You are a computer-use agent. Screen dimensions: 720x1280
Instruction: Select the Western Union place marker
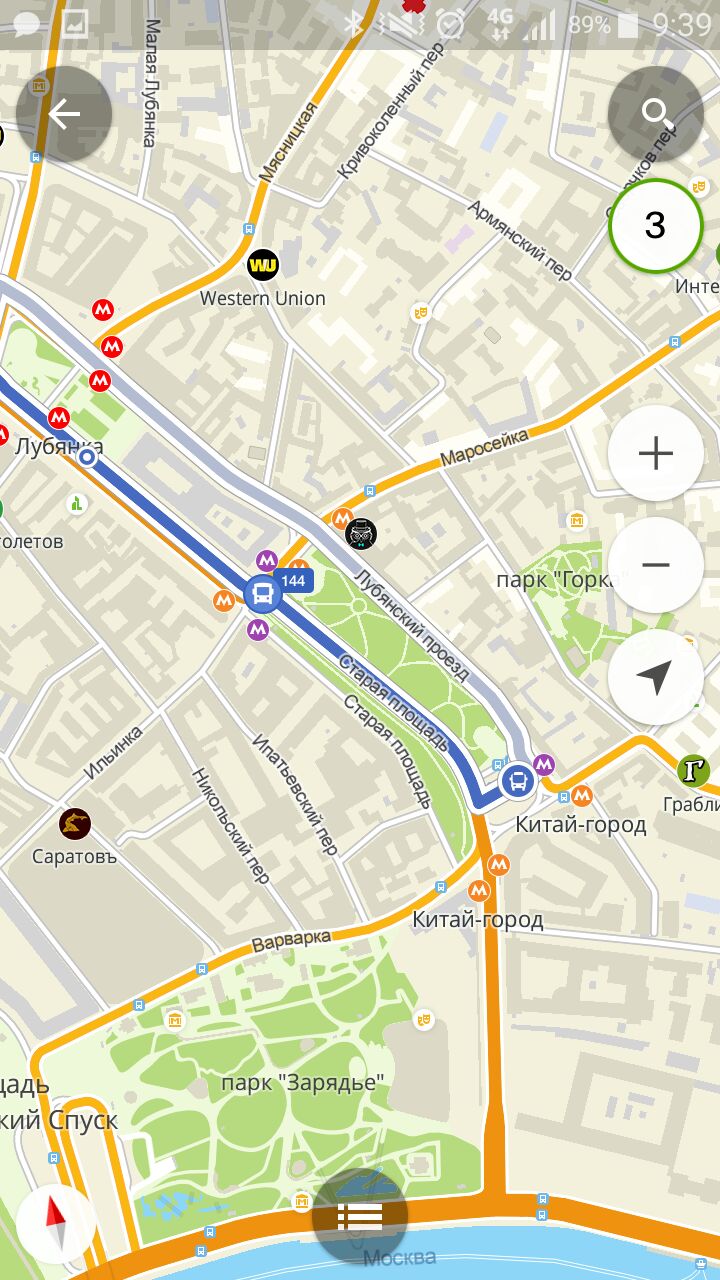(x=263, y=265)
